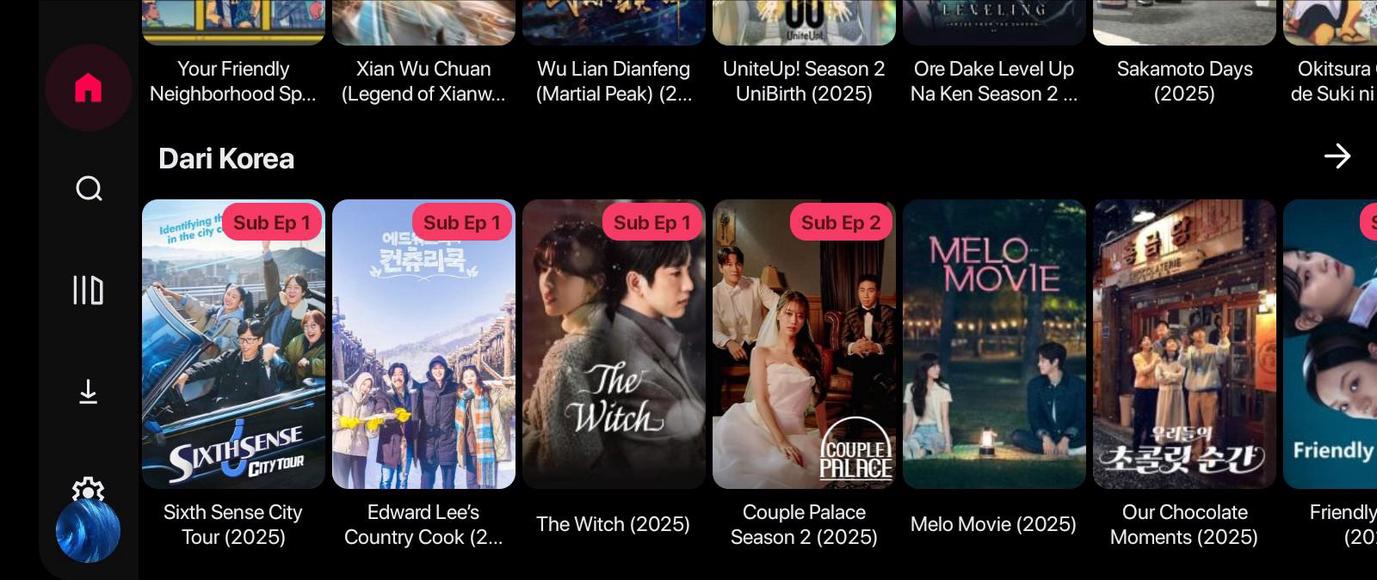Open the blue profile avatar

click(88, 531)
